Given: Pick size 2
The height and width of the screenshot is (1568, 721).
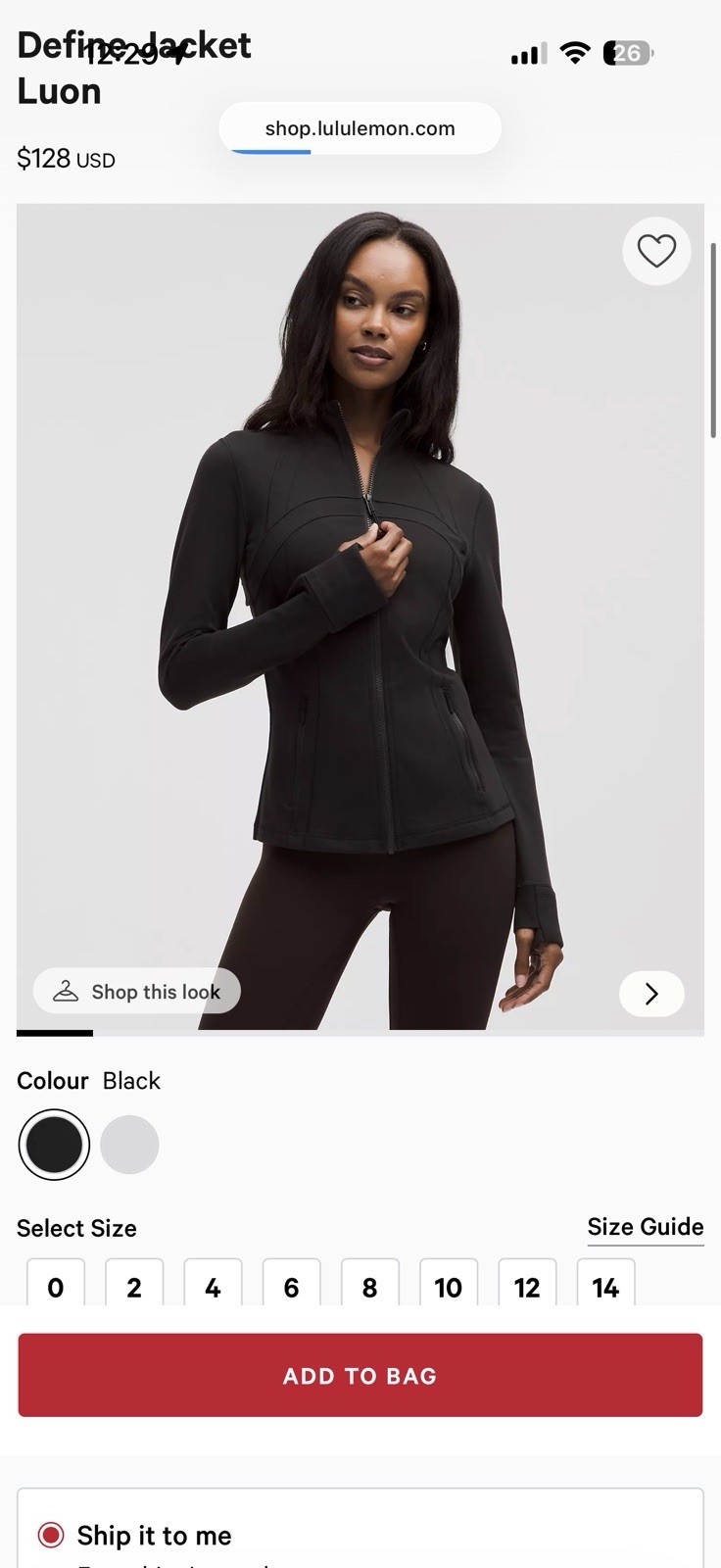Looking at the screenshot, I should point(134,1286).
